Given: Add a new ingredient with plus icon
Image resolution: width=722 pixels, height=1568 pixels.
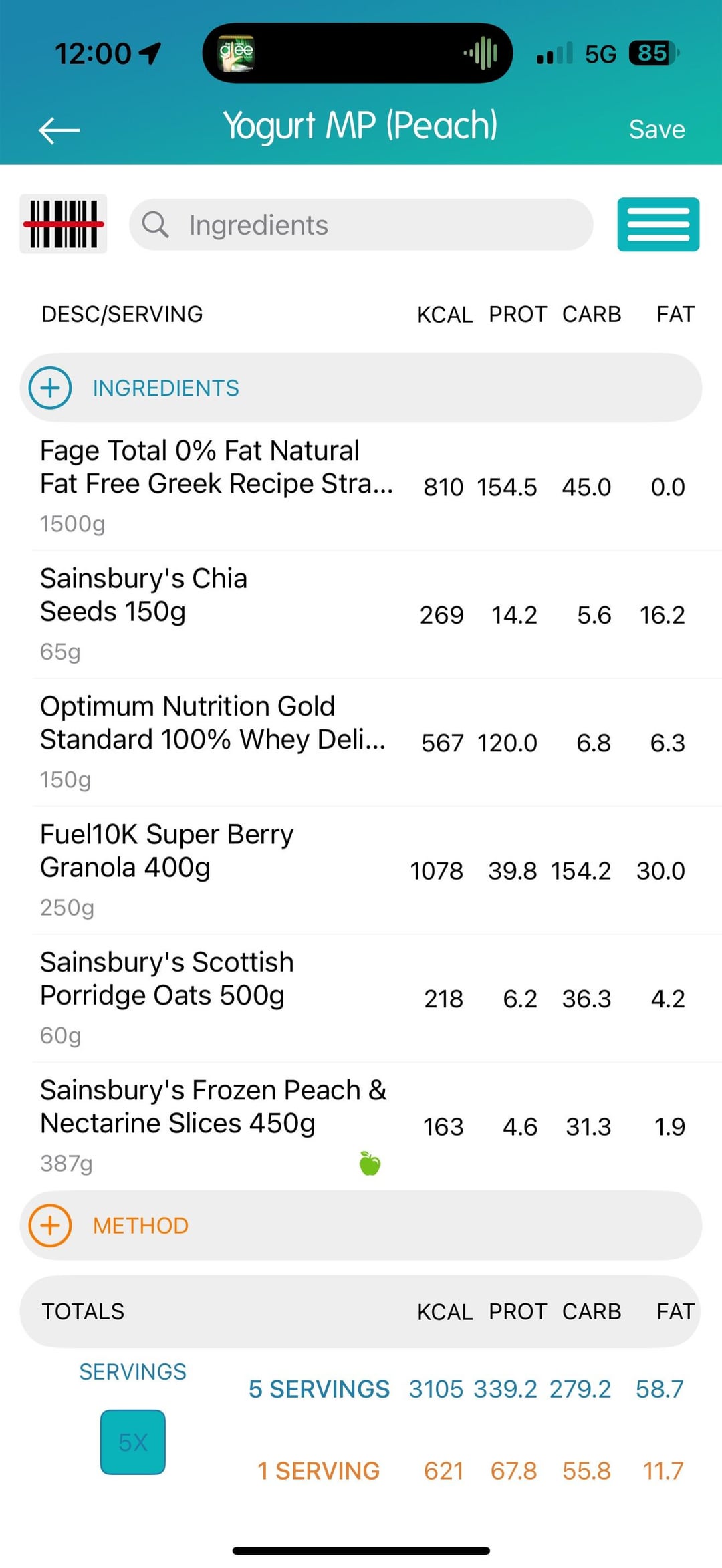Looking at the screenshot, I should point(51,388).
